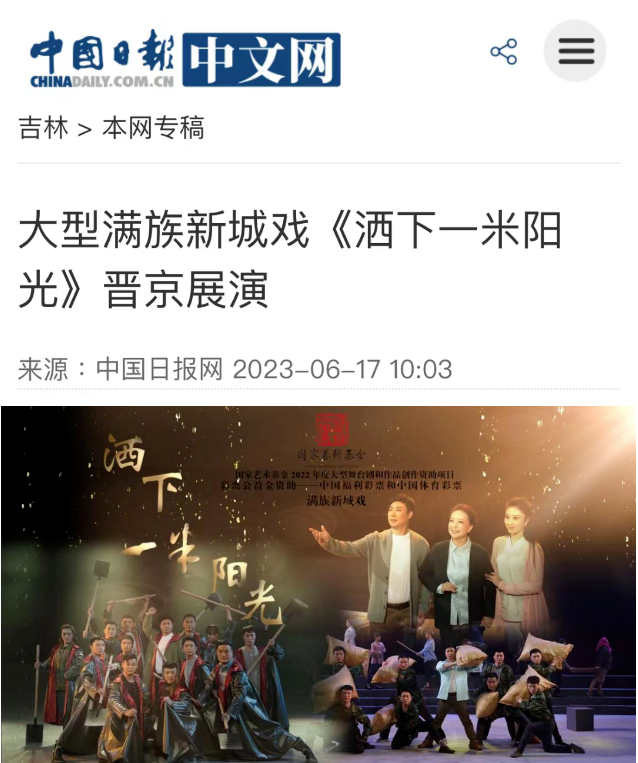Open the 吉林 breadcrumb section
The image size is (638, 763).
43,128
